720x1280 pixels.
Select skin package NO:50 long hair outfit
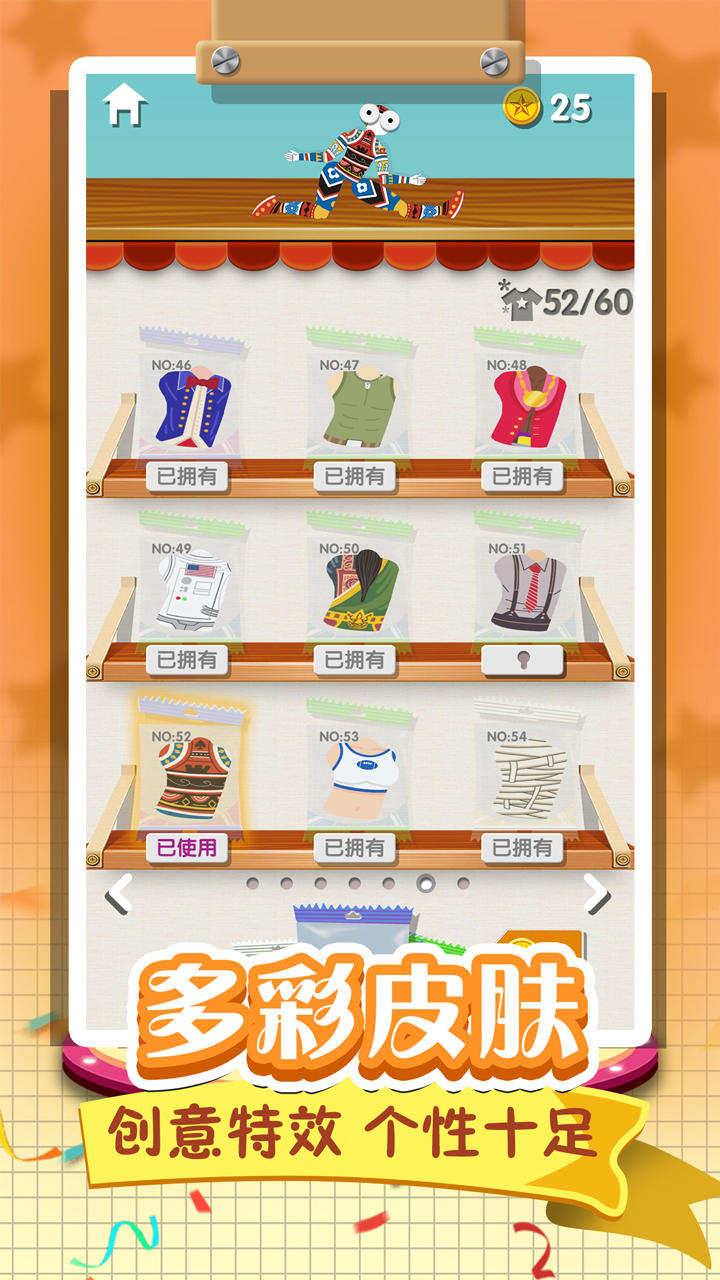pyautogui.click(x=357, y=585)
